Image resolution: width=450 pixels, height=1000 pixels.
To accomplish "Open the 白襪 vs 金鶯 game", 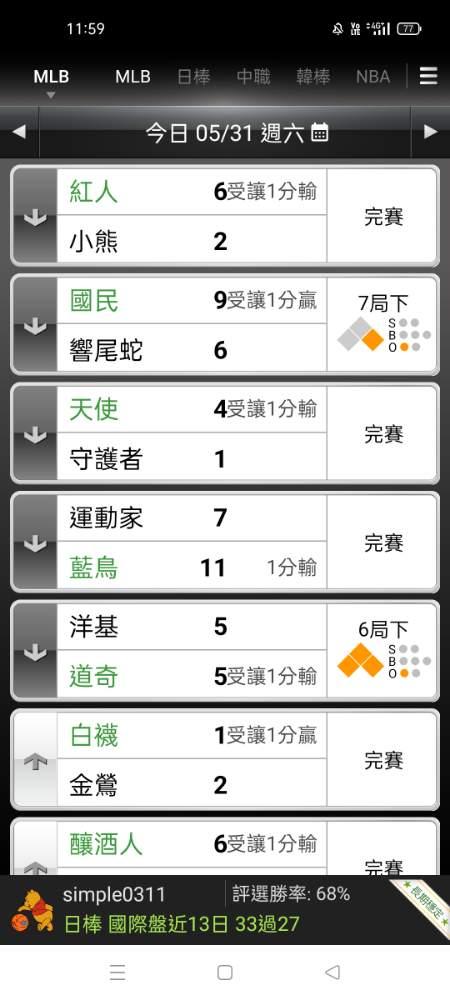I will [225, 760].
